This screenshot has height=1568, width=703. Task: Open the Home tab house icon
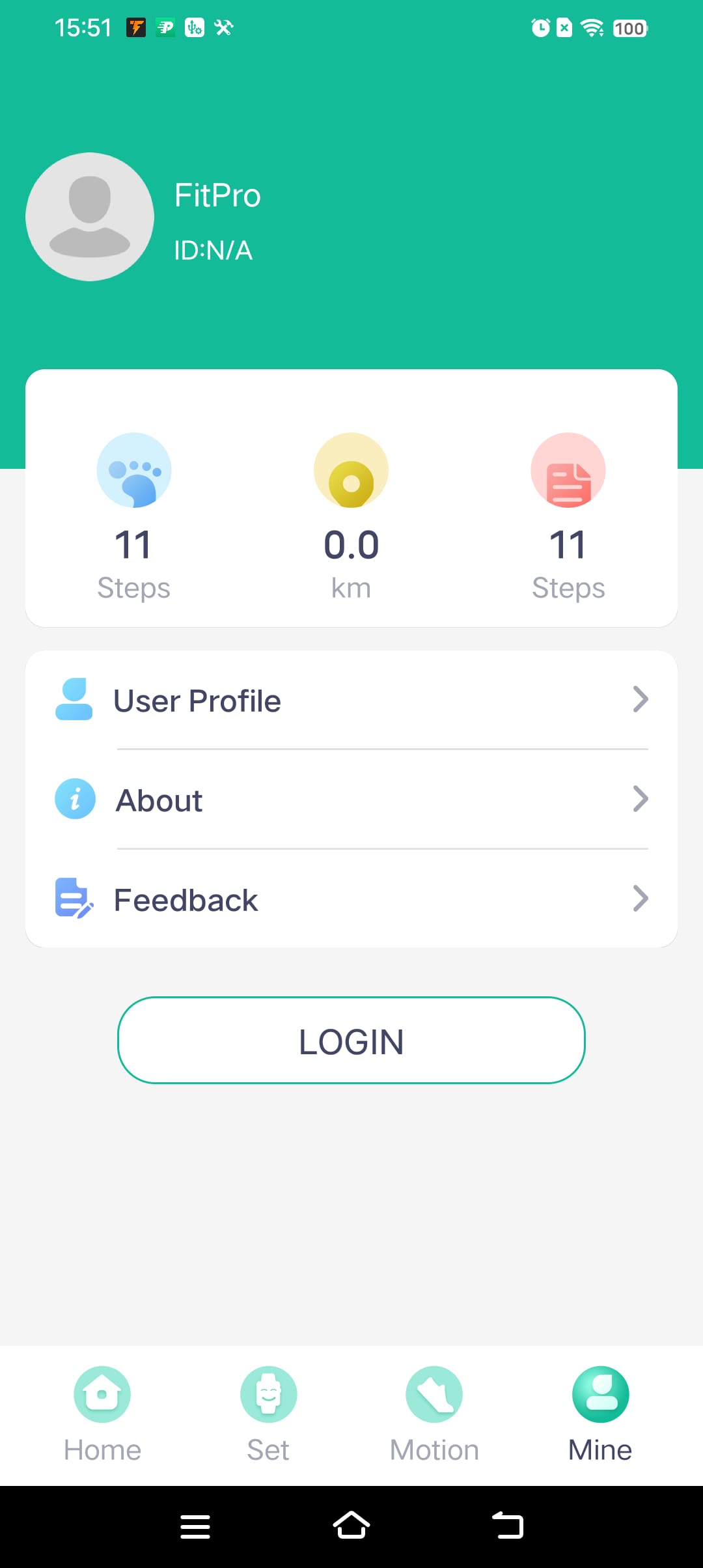coord(102,1394)
